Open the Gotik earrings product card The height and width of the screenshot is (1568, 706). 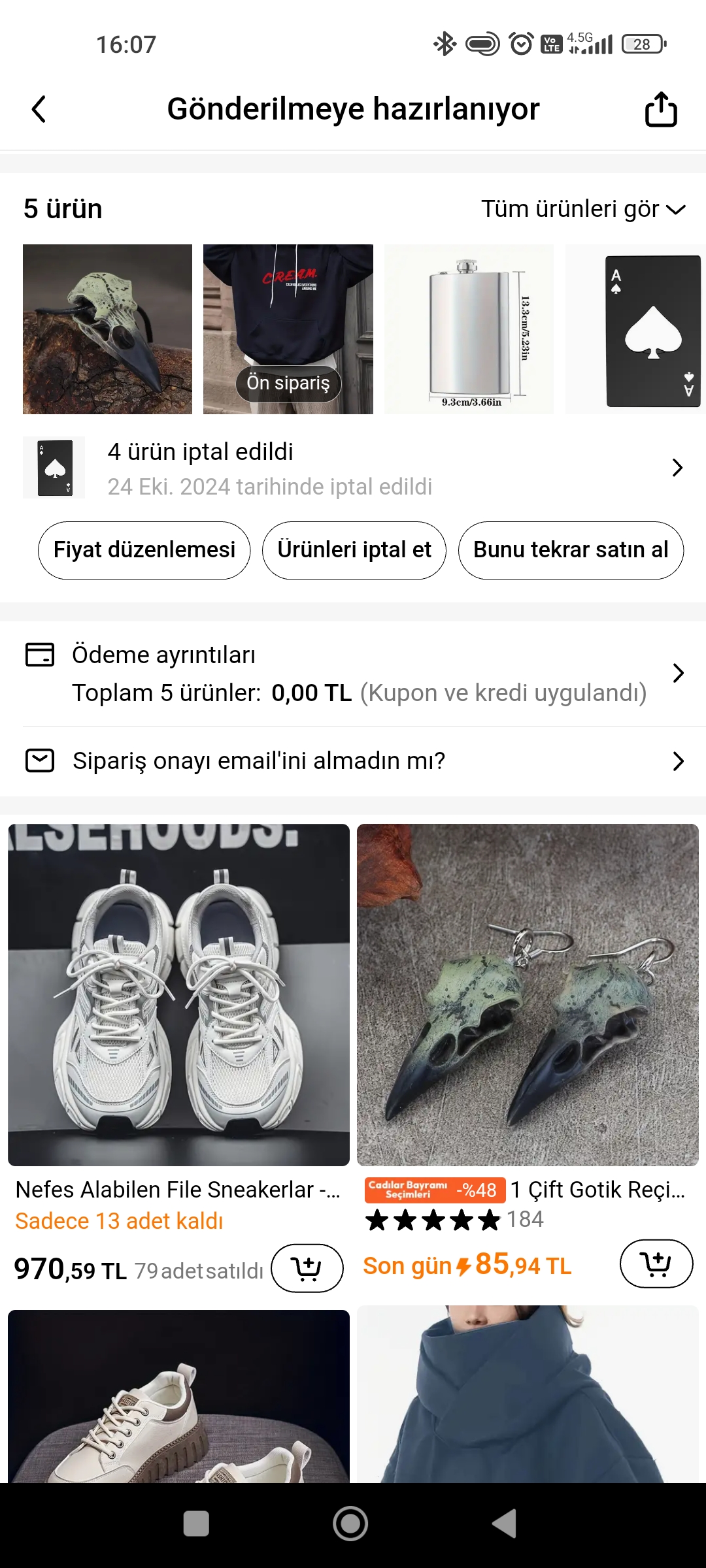(x=528, y=994)
